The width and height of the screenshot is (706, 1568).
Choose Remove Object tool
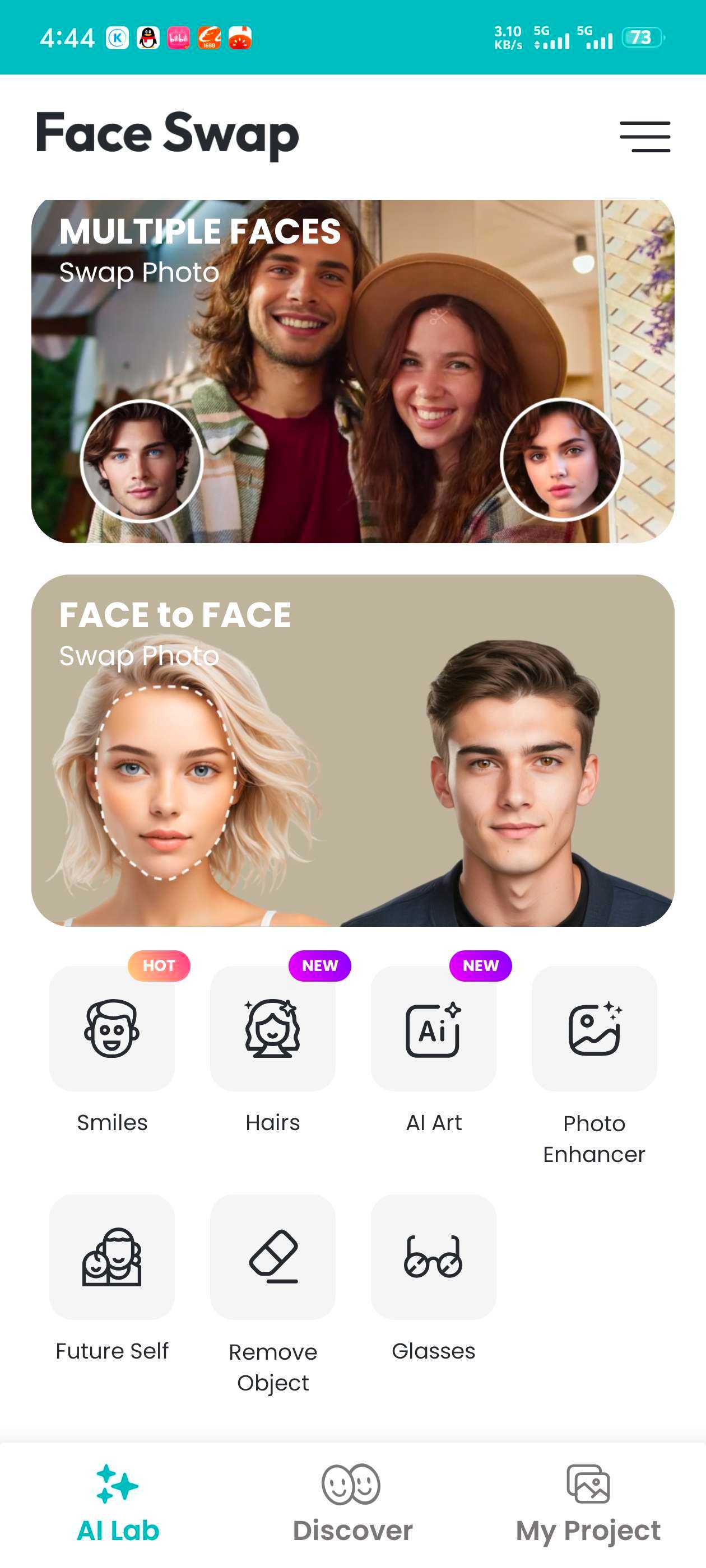point(273,1257)
